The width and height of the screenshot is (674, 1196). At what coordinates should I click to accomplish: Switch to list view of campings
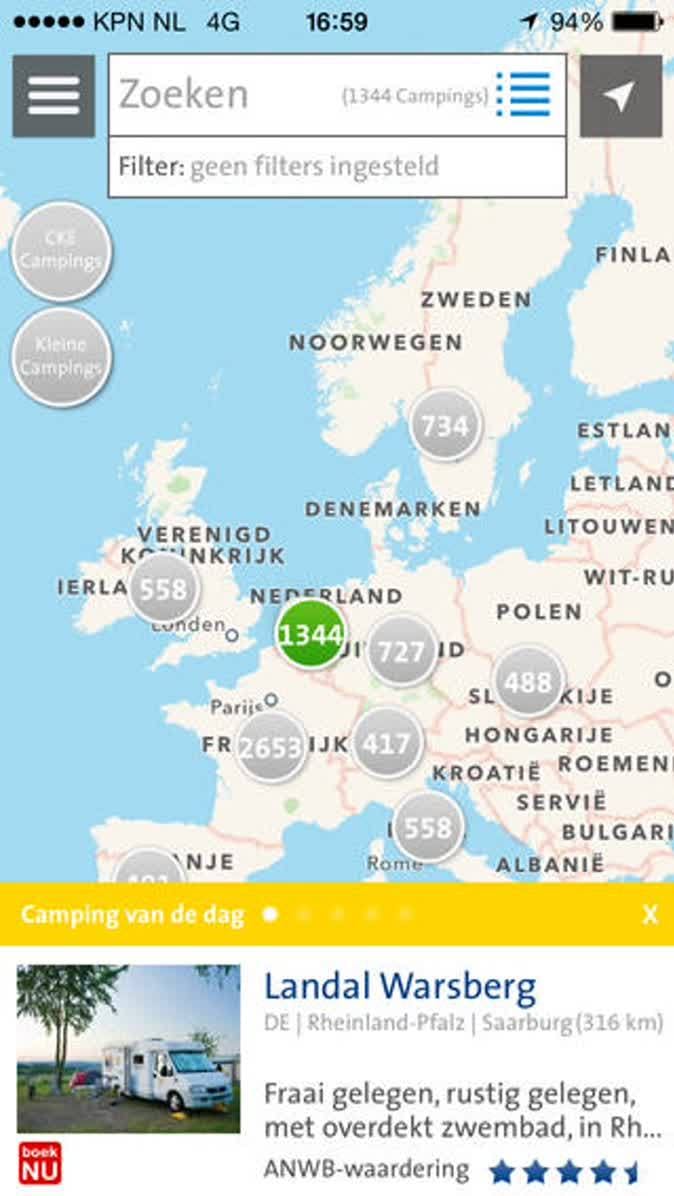(x=524, y=95)
